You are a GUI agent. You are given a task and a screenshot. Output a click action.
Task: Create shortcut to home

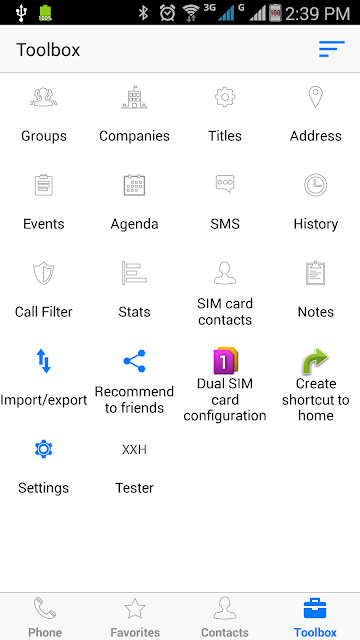316,385
